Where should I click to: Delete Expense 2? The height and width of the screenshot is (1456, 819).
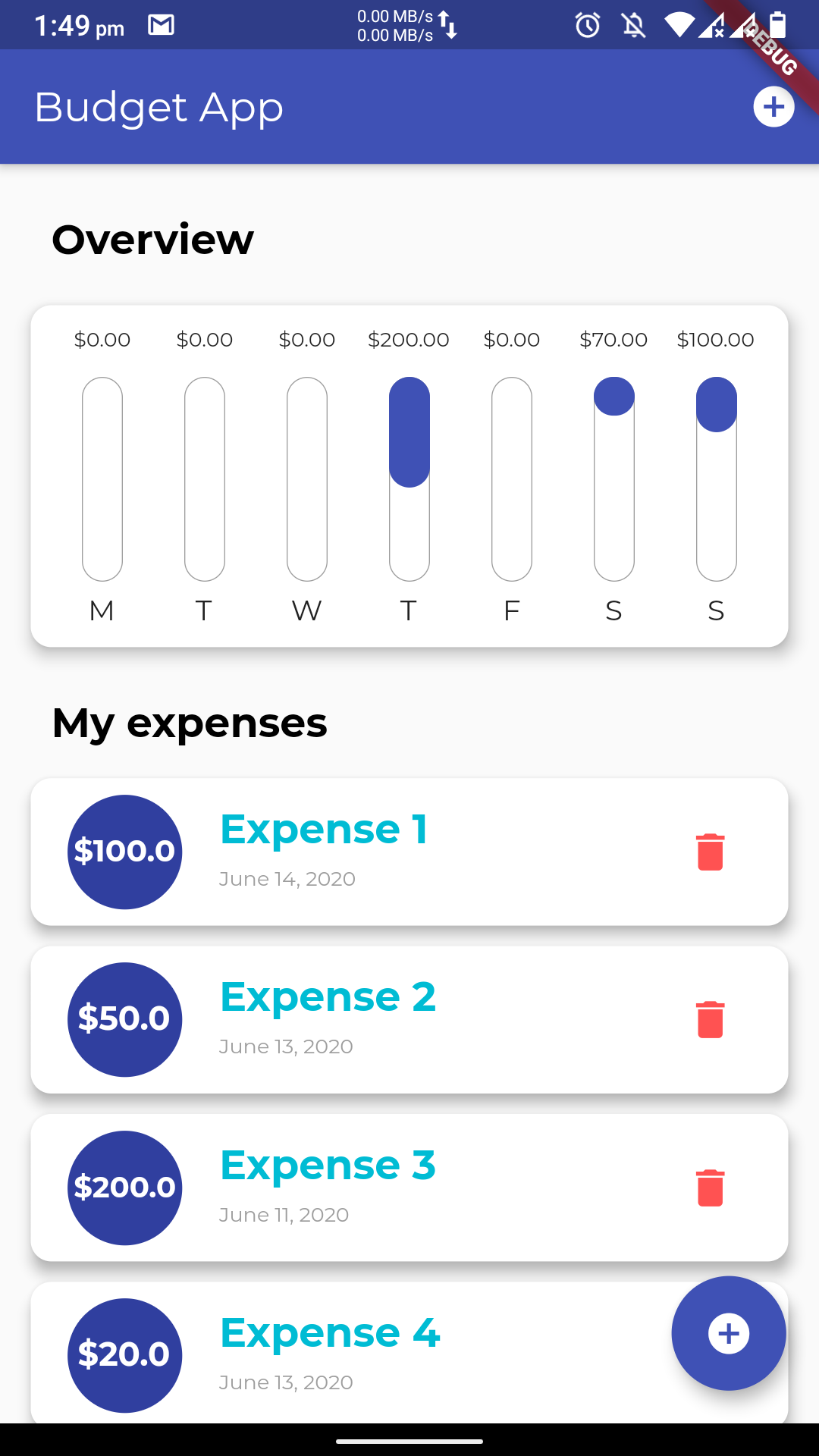710,1019
